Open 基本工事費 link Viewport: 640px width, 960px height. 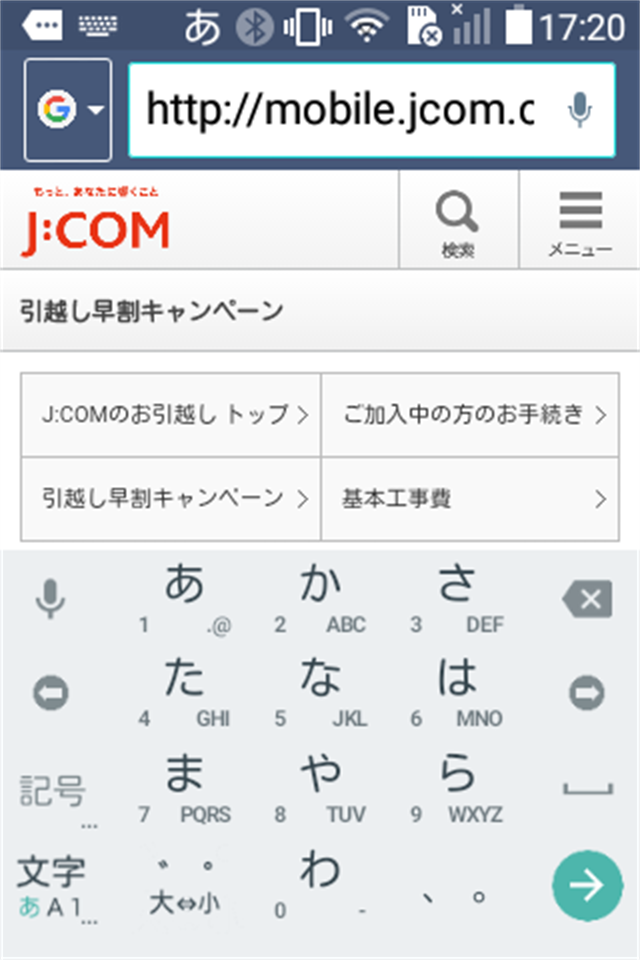tap(470, 498)
